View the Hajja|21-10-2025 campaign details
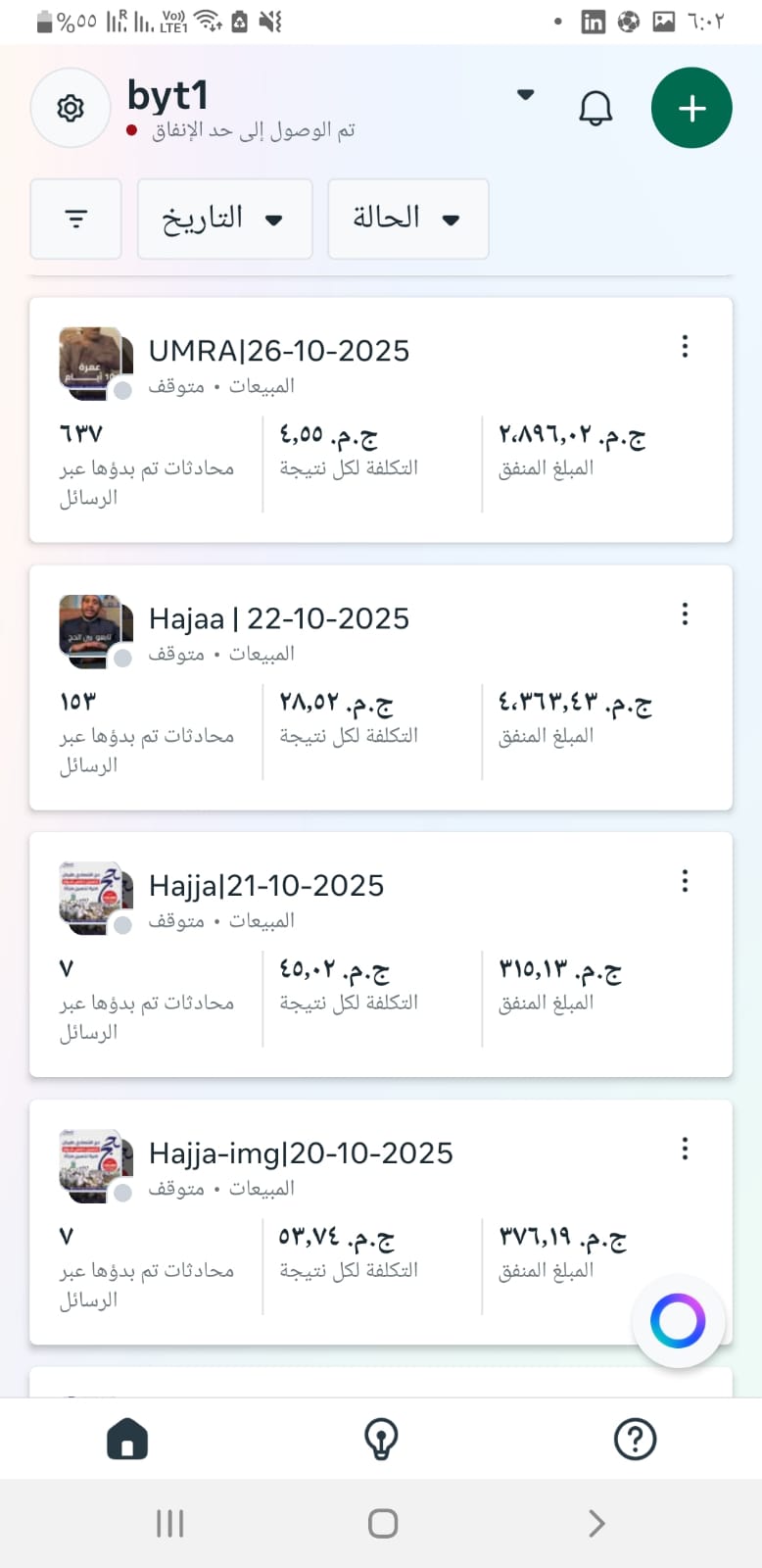The width and height of the screenshot is (762, 1568). coord(266,886)
